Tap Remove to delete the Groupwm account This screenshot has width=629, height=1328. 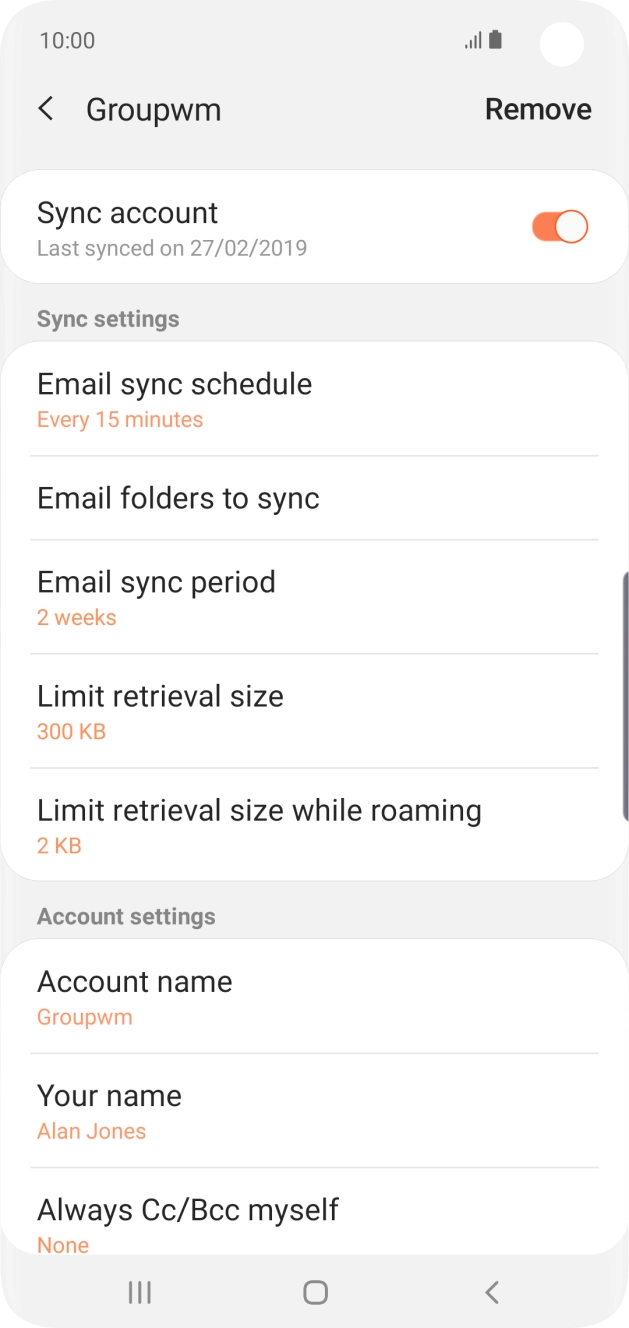tap(538, 109)
